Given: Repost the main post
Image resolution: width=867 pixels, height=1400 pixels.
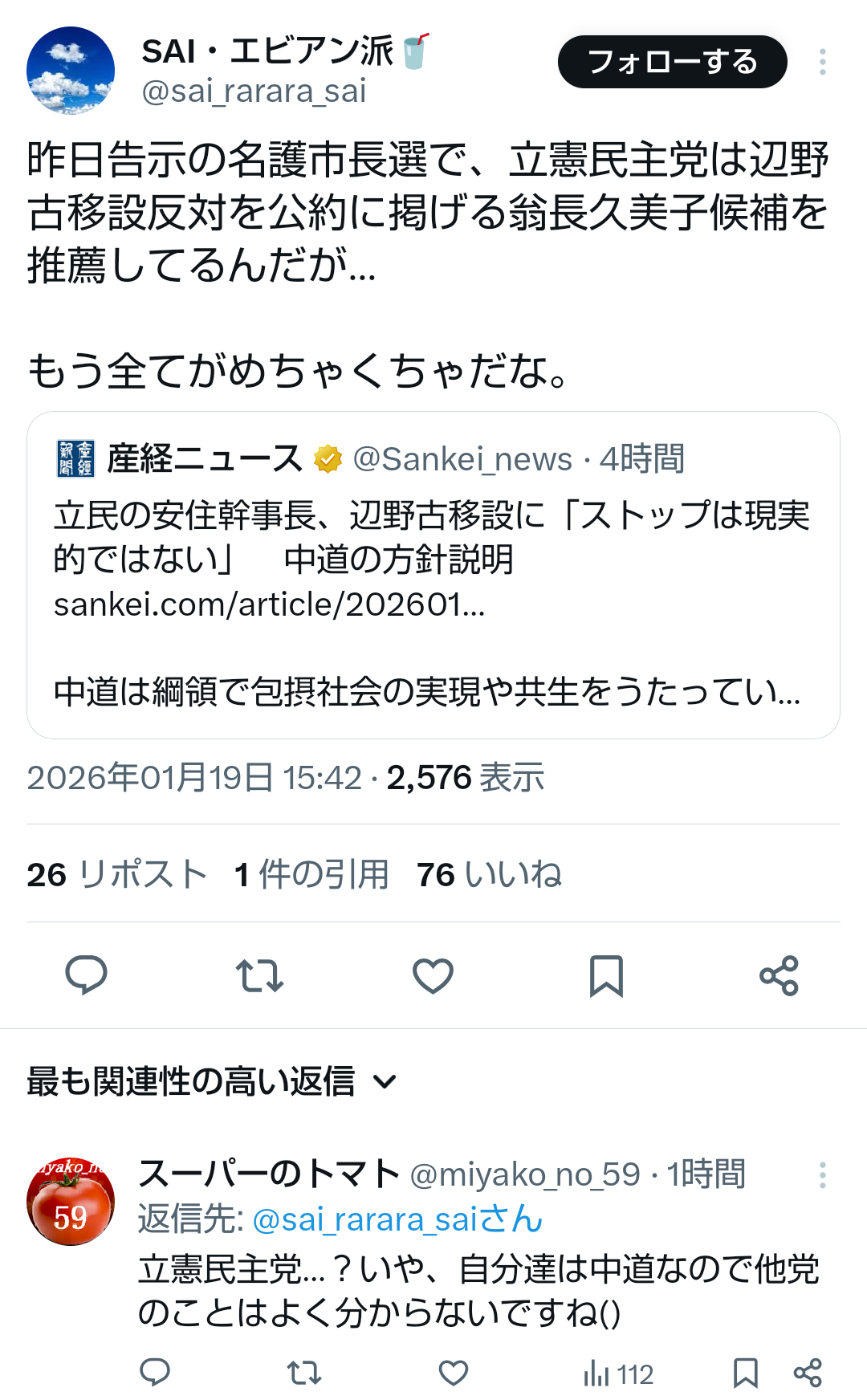Looking at the screenshot, I should 259,975.
